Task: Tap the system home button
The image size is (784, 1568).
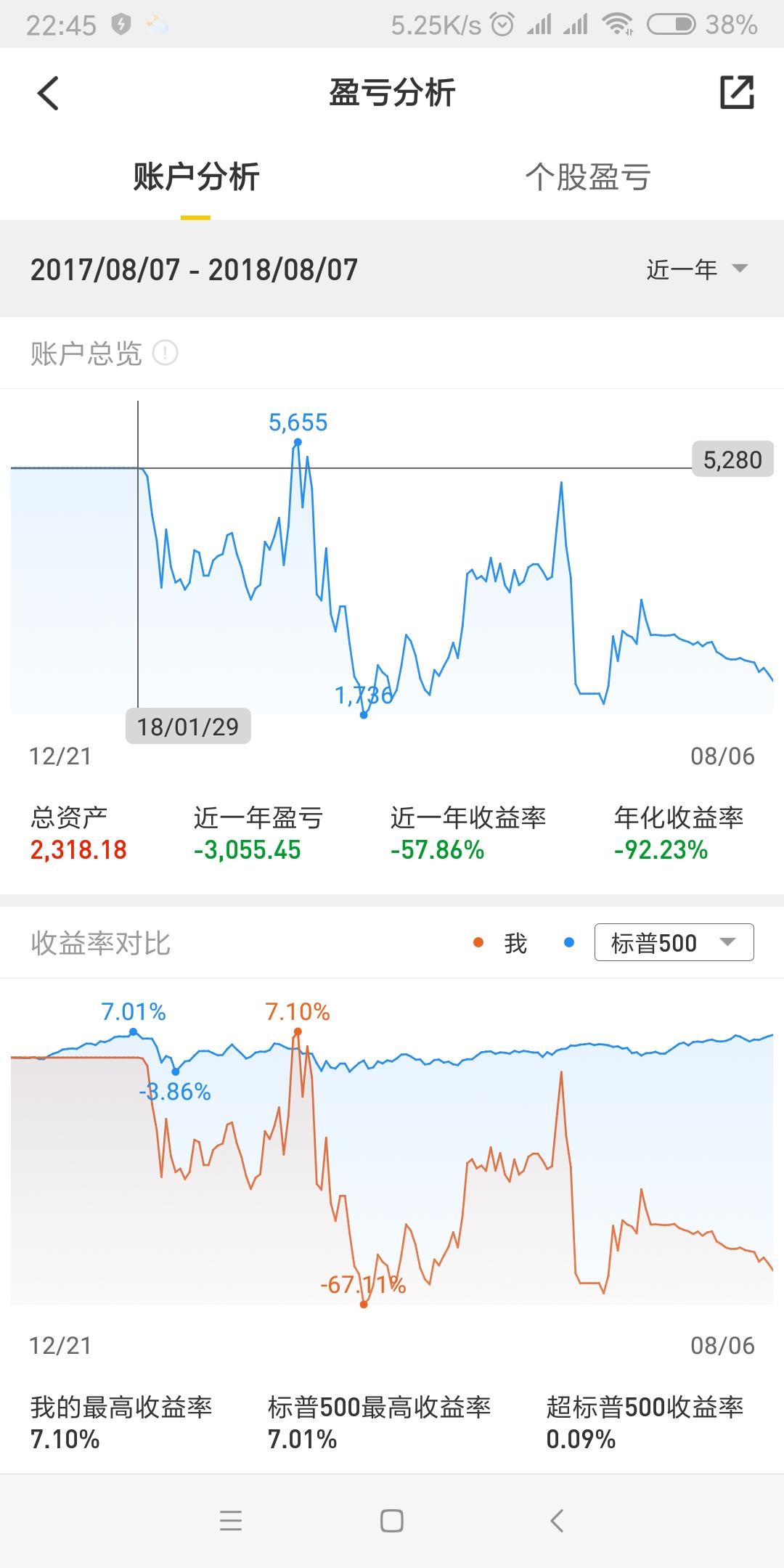Action: [392, 1520]
